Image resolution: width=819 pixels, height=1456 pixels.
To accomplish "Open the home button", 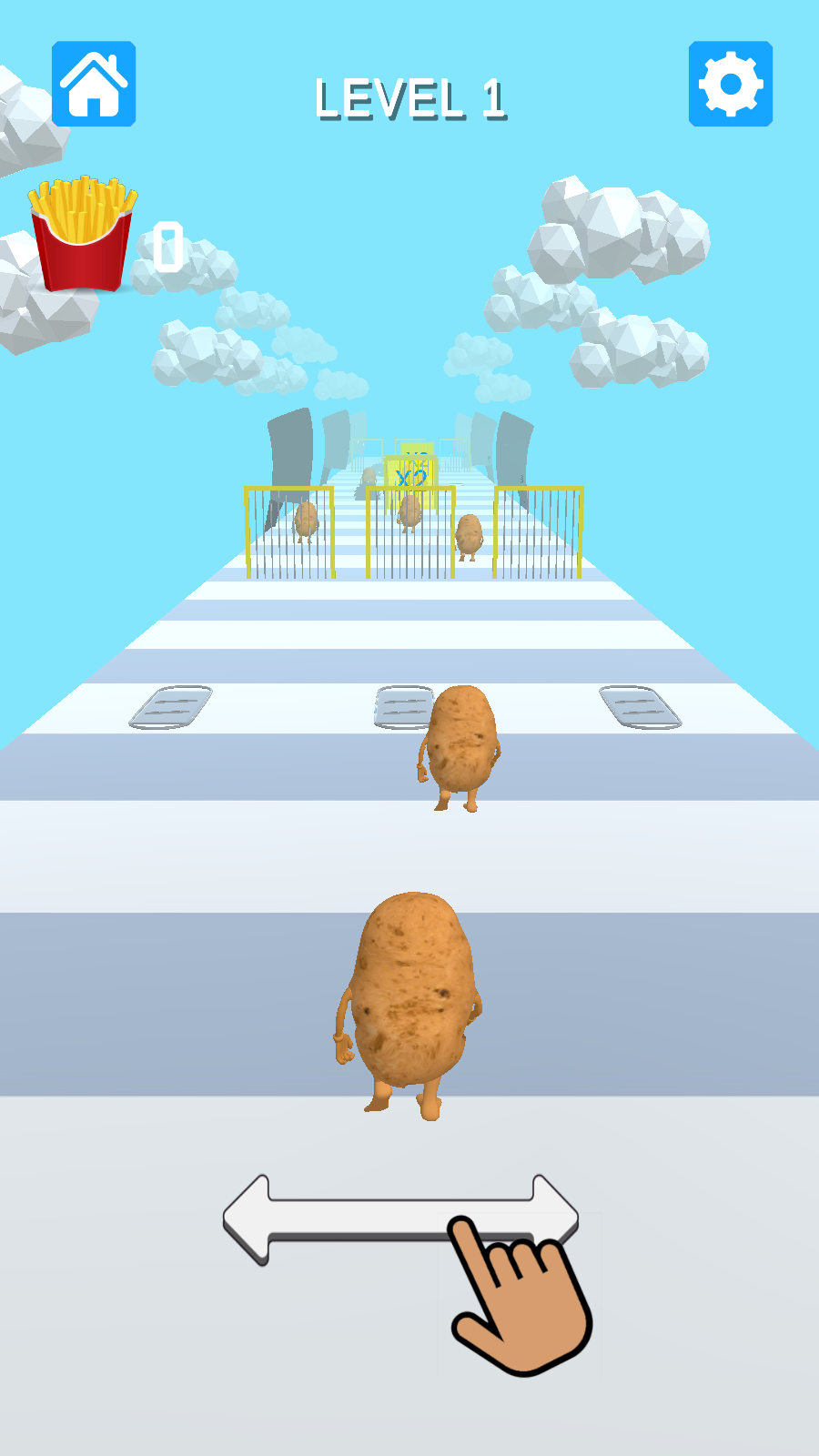I will coord(94,84).
